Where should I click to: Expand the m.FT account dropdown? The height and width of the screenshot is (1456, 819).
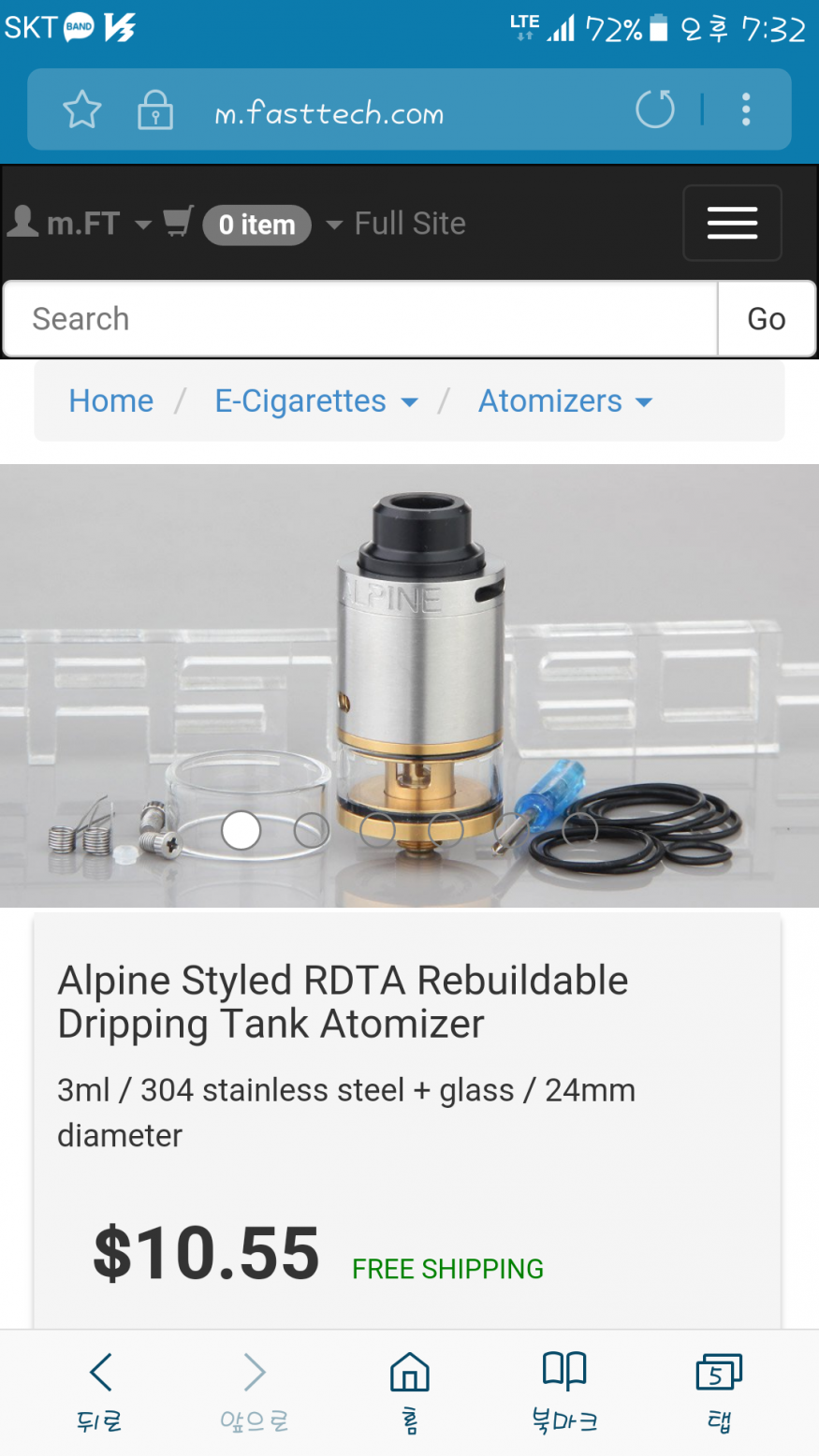80,224
